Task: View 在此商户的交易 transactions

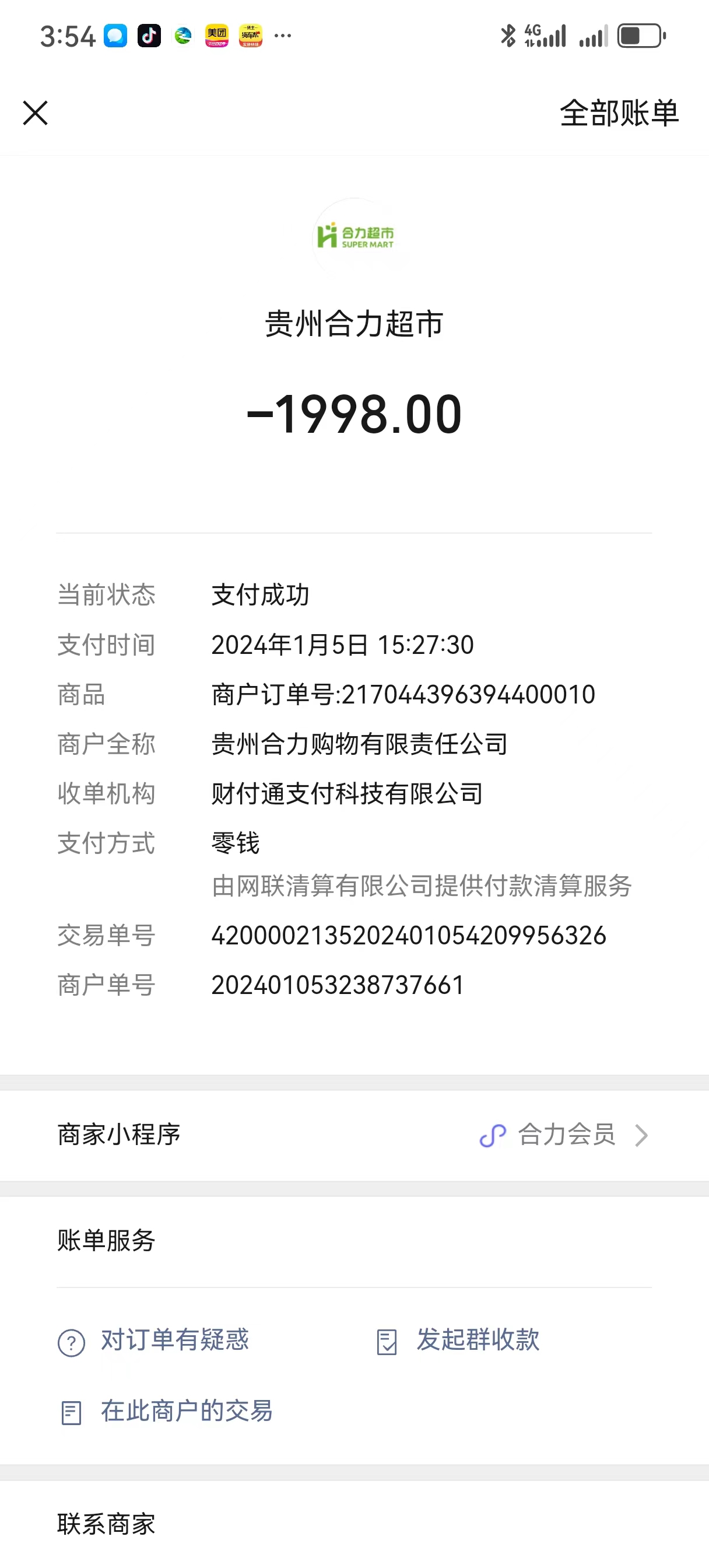Action: point(166,1411)
